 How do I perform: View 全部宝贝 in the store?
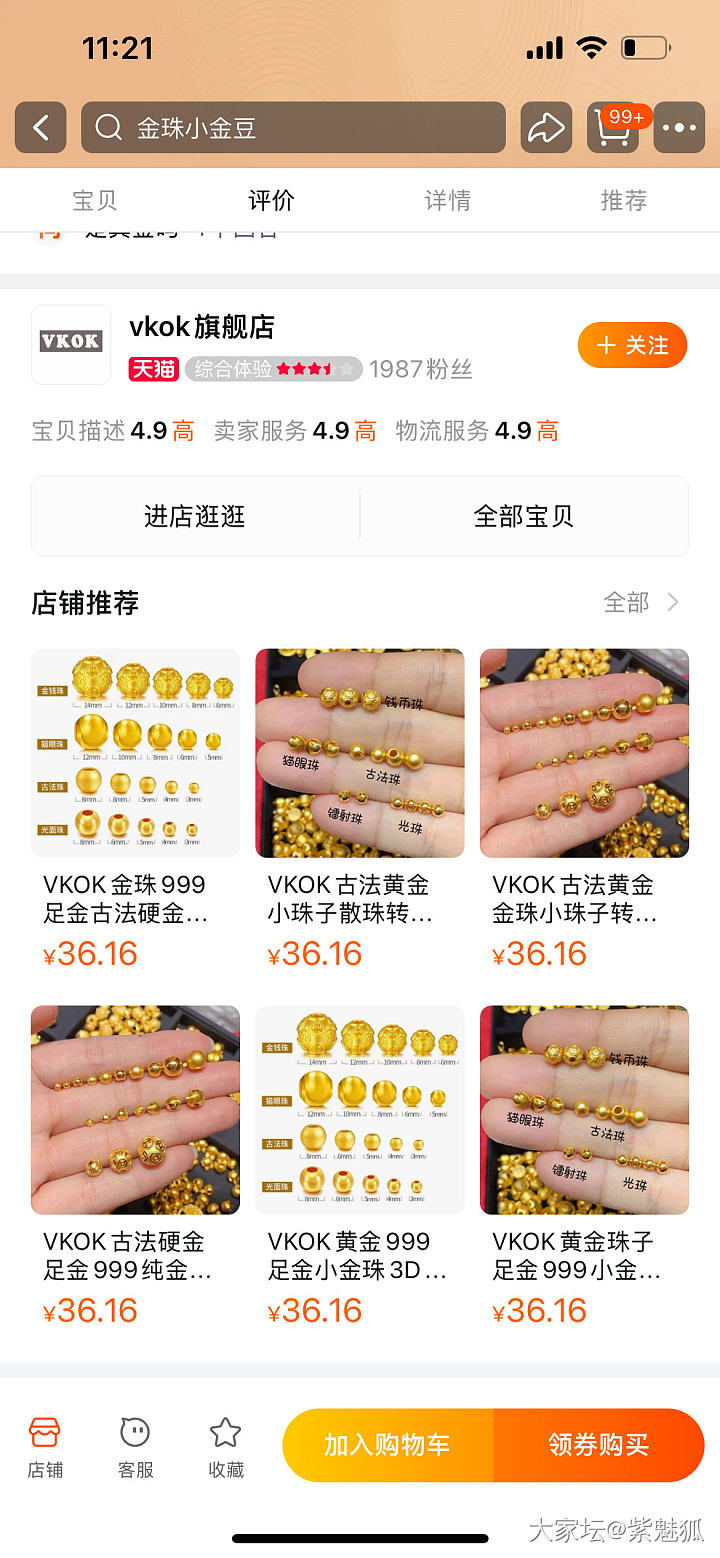click(524, 516)
